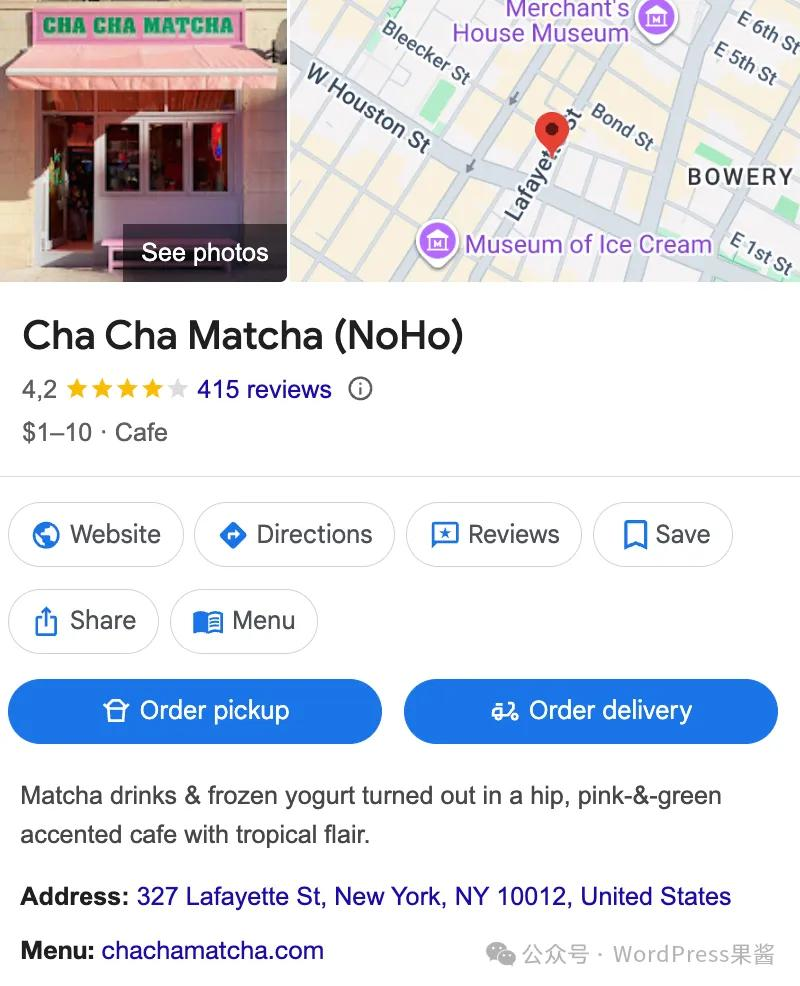The height and width of the screenshot is (986, 800).
Task: Click the Save bookmark icon
Action: 634,535
